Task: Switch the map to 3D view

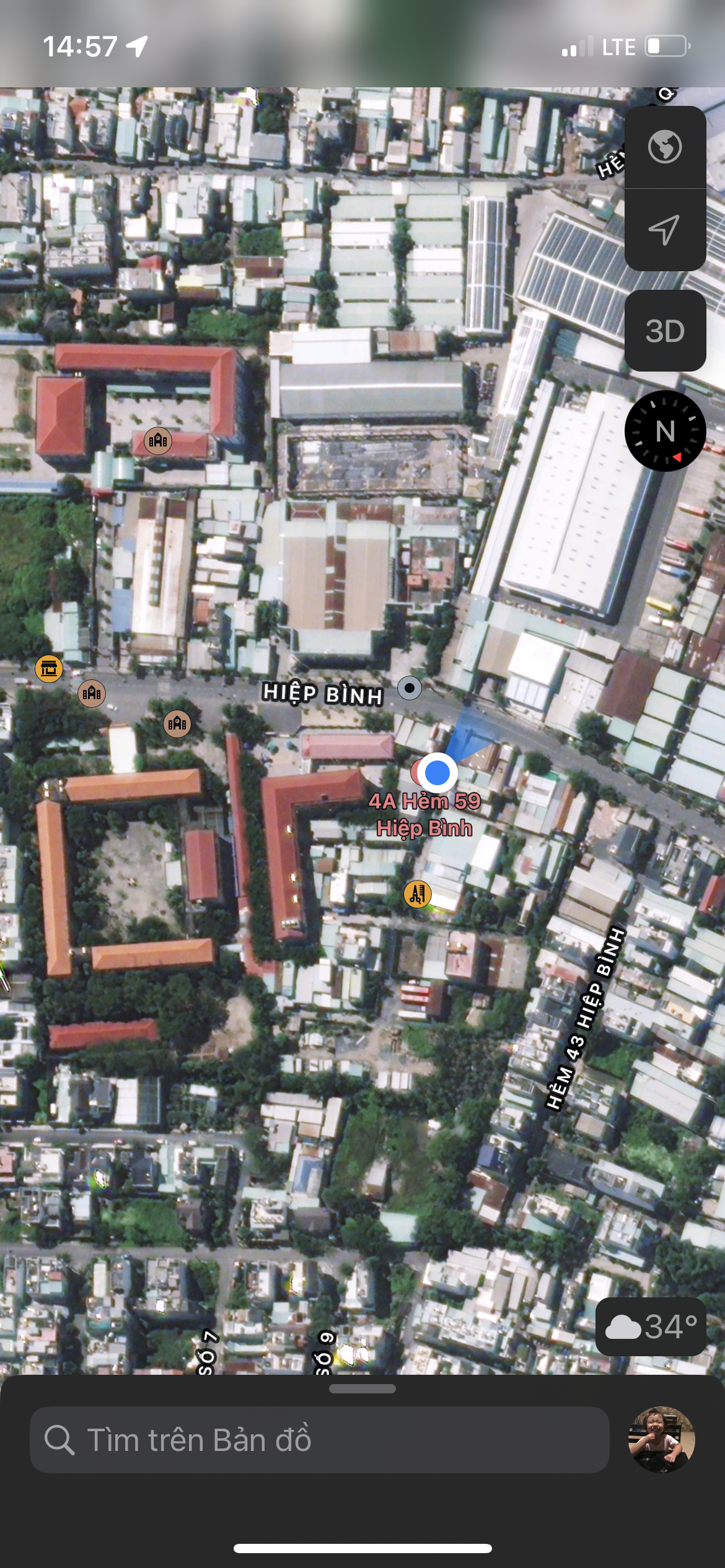Action: (665, 331)
